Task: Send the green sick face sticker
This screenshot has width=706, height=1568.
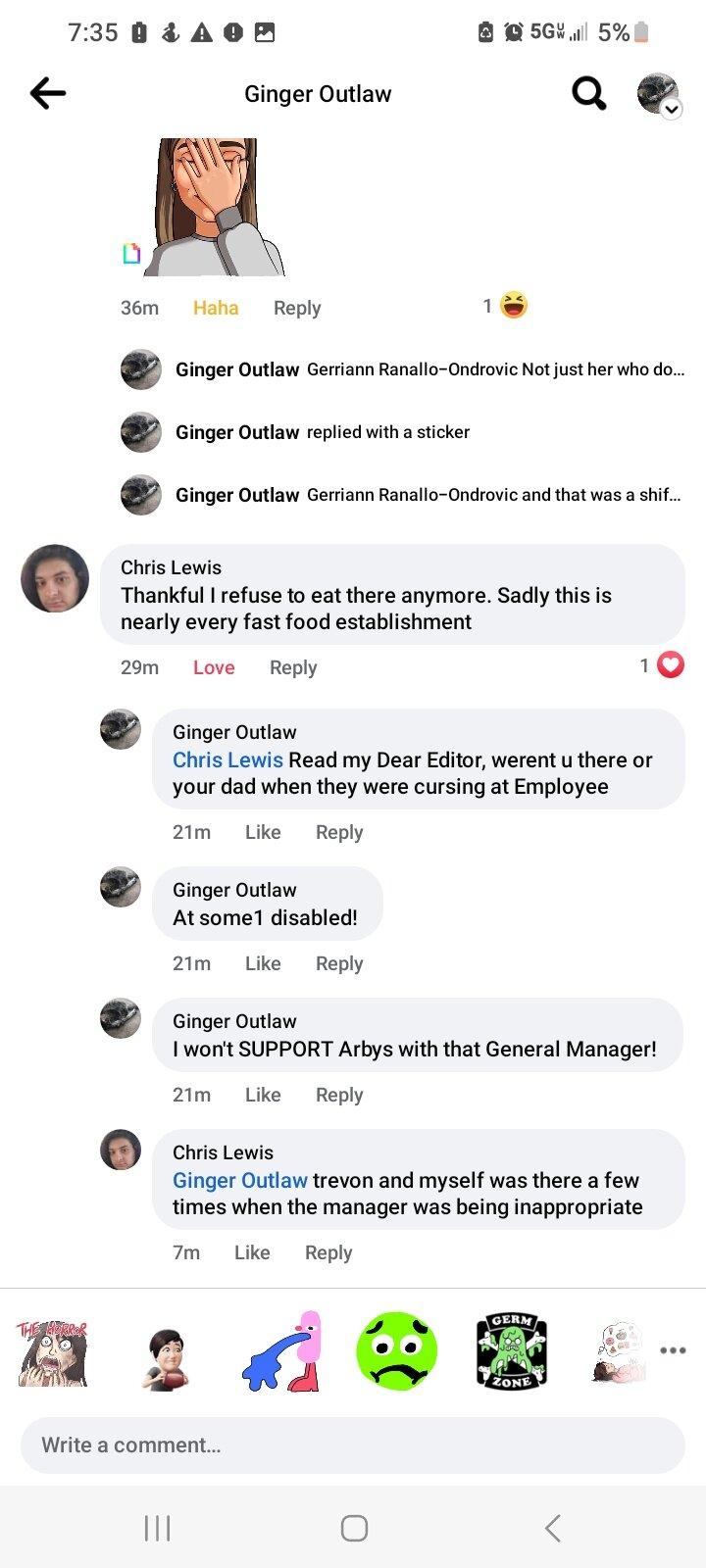Action: coord(396,1350)
